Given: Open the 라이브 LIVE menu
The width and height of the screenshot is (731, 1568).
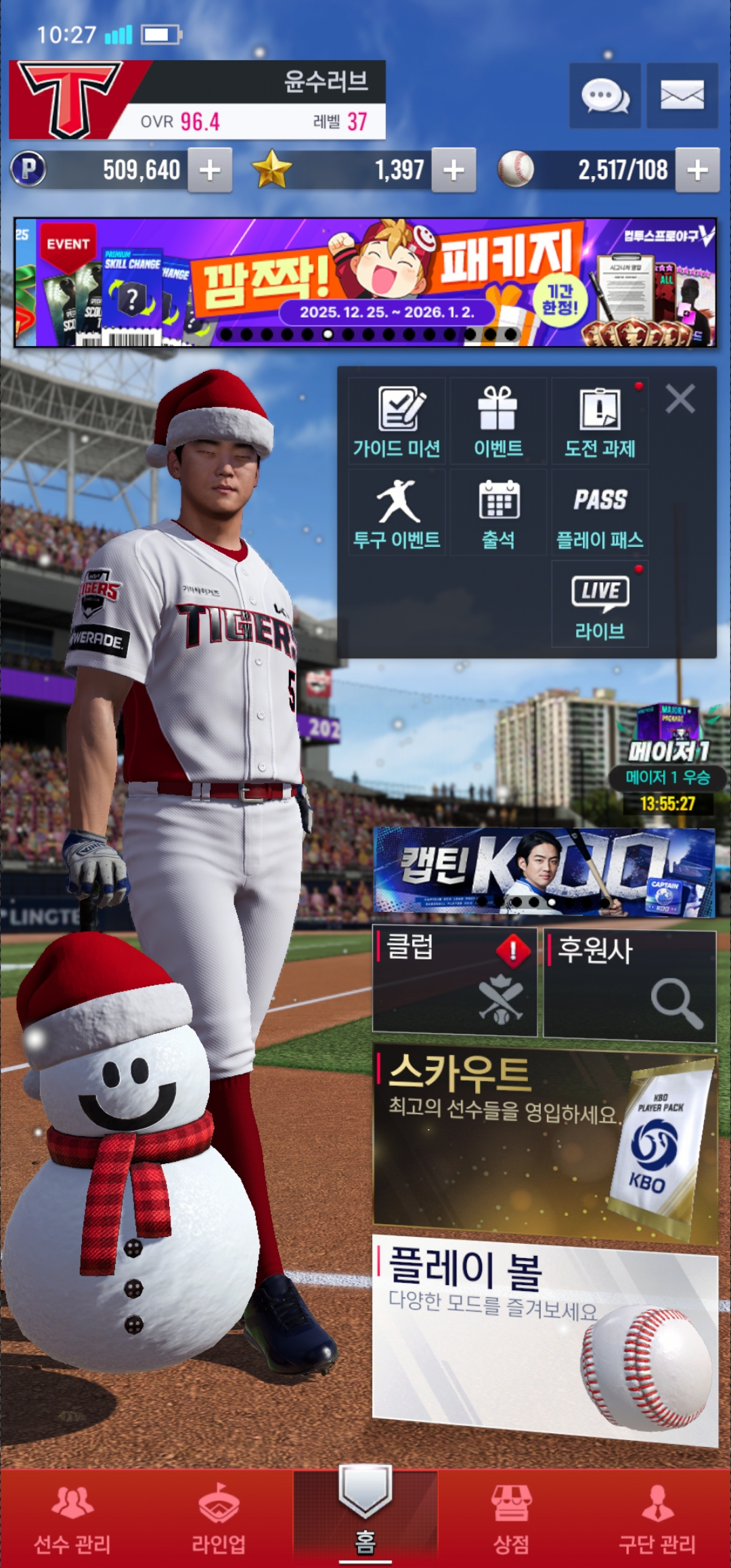Looking at the screenshot, I should tap(600, 605).
